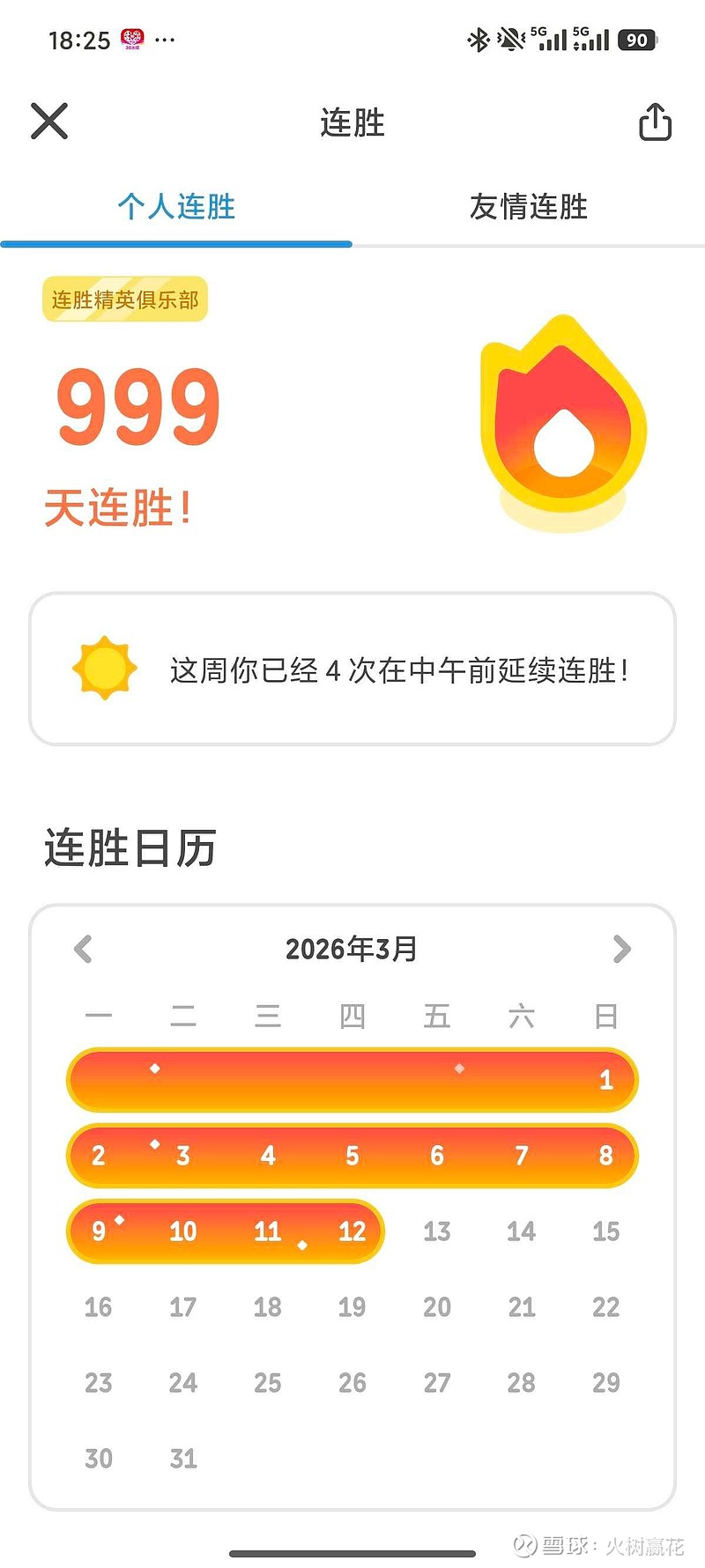The image size is (705, 1568).
Task: Open the 连胜精英俱乐部 badge
Action: pyautogui.click(x=125, y=300)
